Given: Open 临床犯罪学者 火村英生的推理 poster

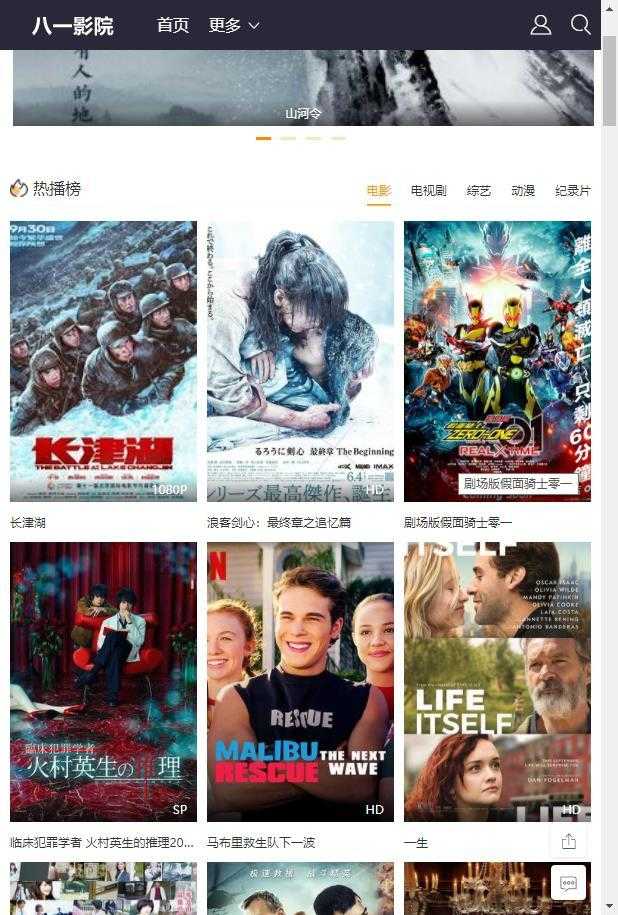Looking at the screenshot, I should click(103, 682).
